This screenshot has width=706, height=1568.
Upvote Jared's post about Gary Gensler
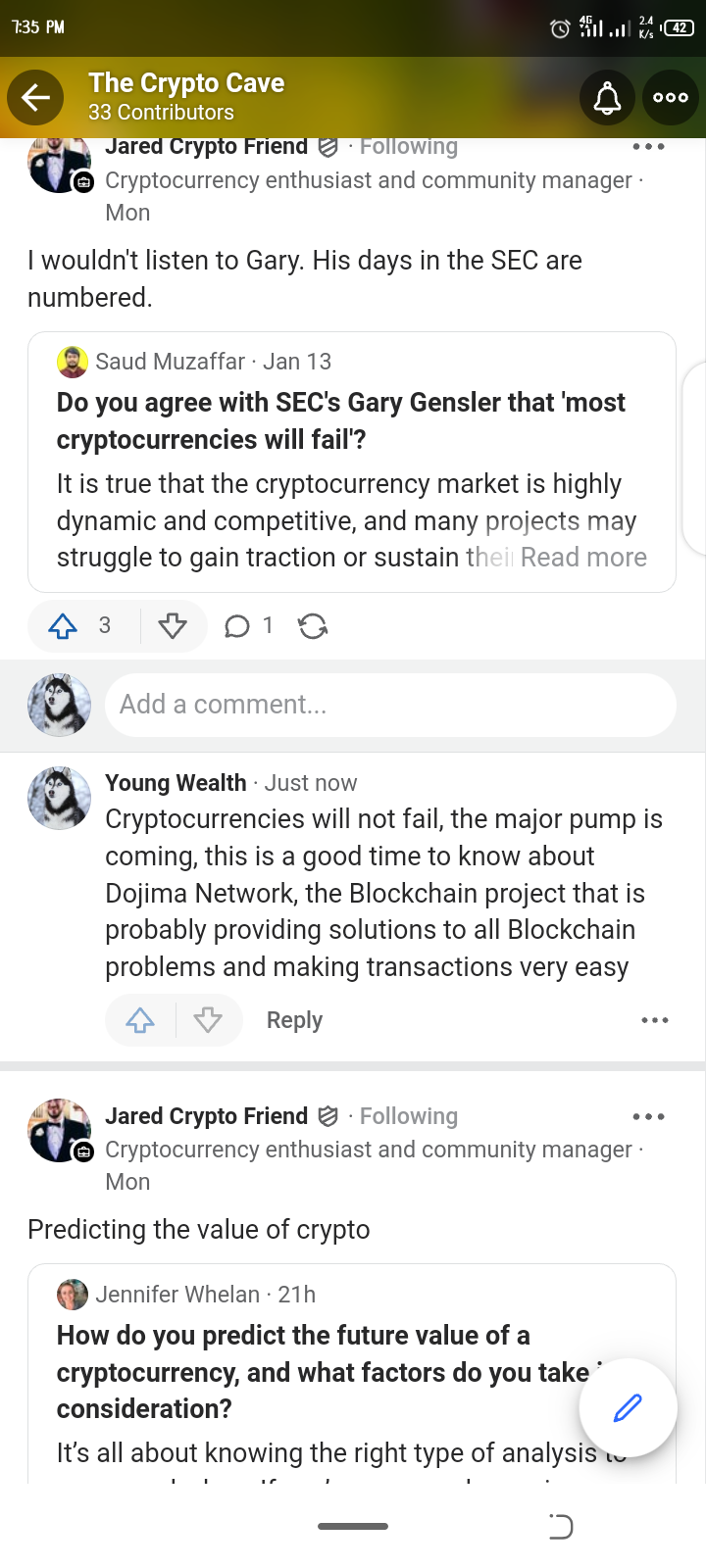[x=64, y=626]
